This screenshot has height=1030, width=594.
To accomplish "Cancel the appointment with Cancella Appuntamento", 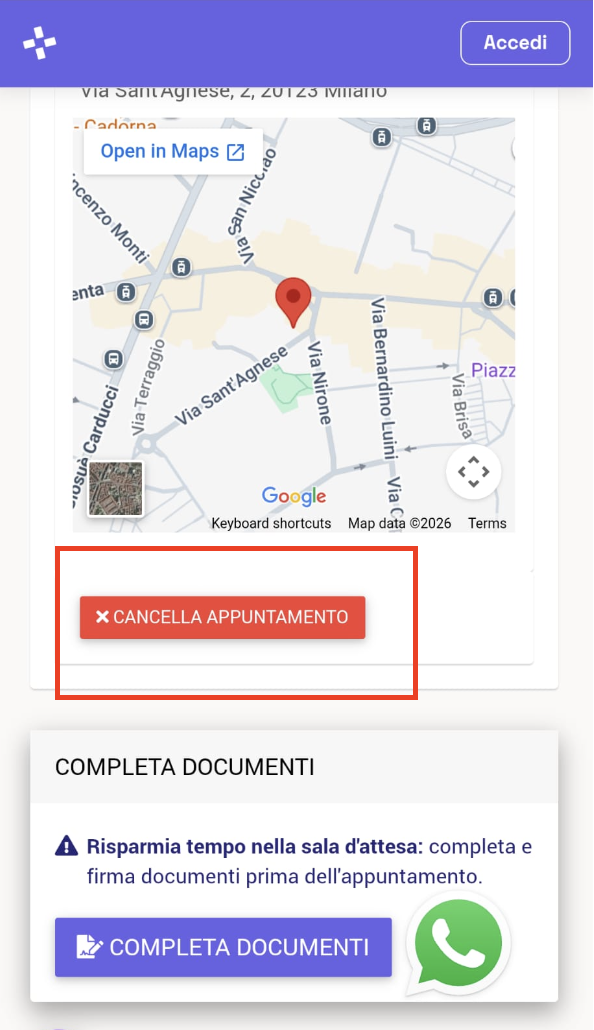I will click(x=223, y=617).
